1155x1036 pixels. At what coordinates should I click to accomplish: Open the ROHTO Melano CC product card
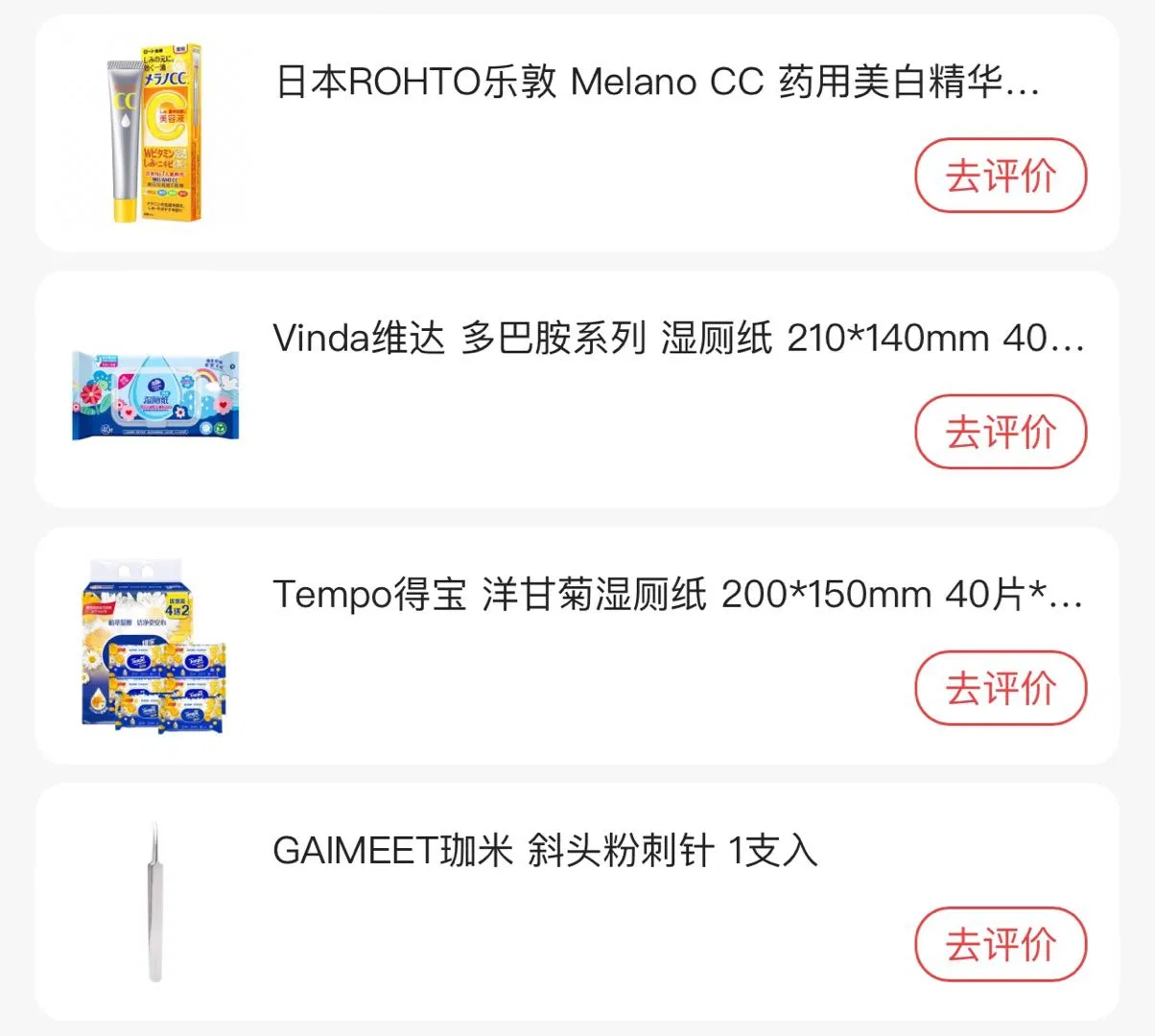pos(656,82)
